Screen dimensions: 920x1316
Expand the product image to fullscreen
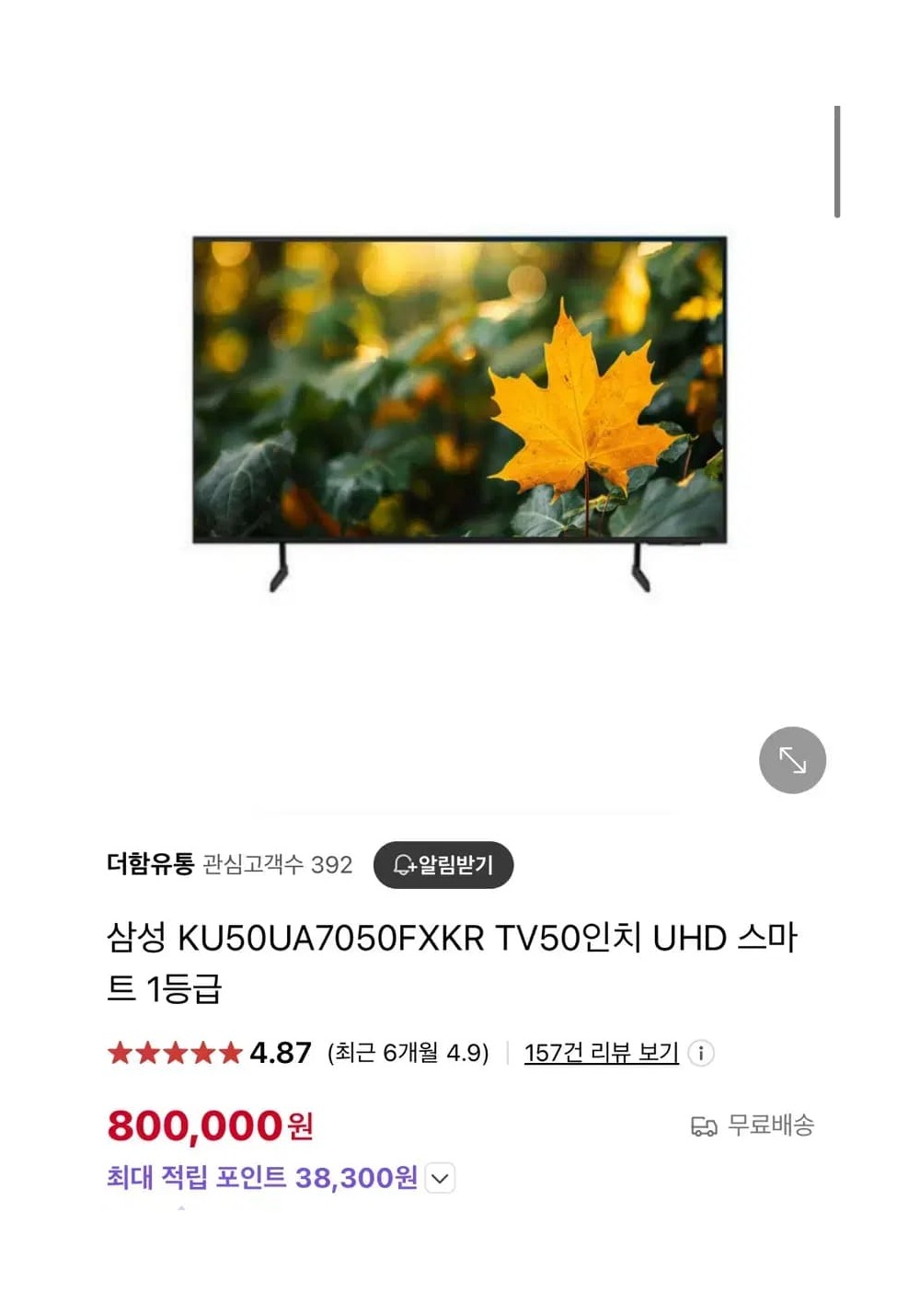[x=792, y=760]
